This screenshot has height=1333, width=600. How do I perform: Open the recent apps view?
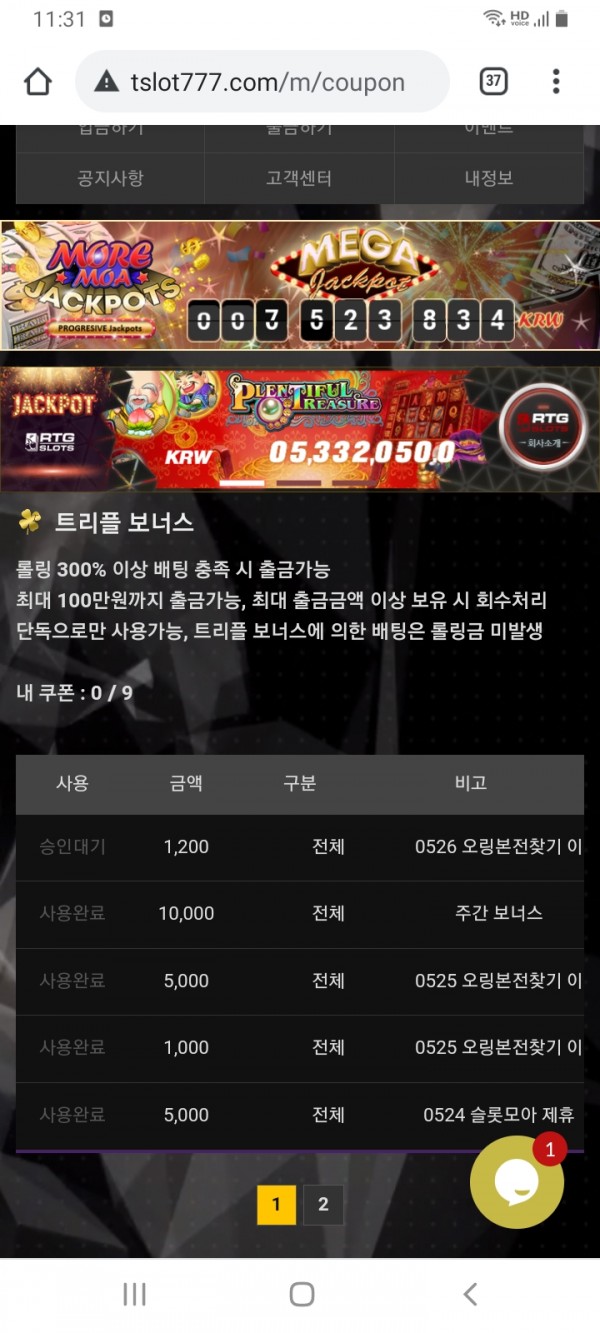(134, 1294)
